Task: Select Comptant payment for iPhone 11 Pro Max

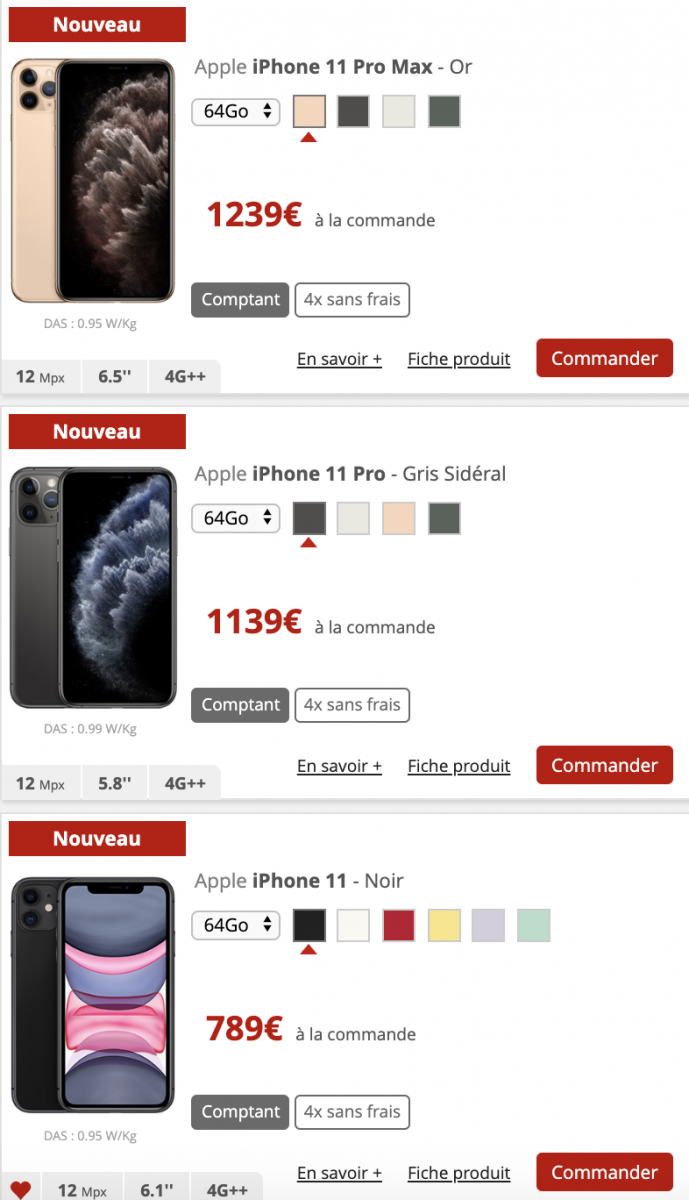Action: click(x=240, y=299)
